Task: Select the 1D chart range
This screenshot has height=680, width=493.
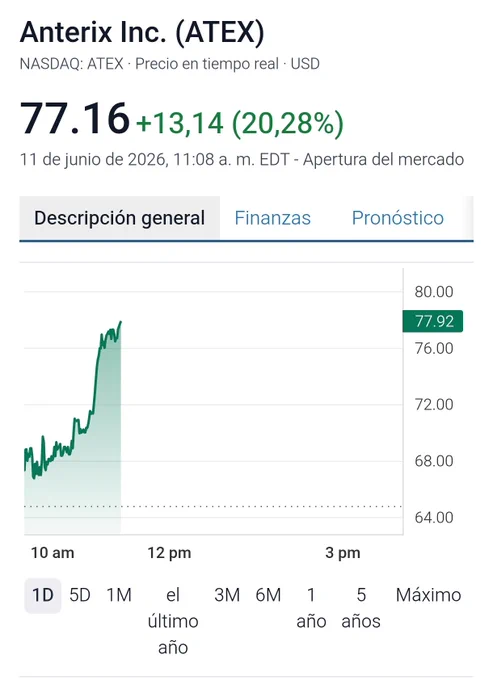Action: (42, 595)
